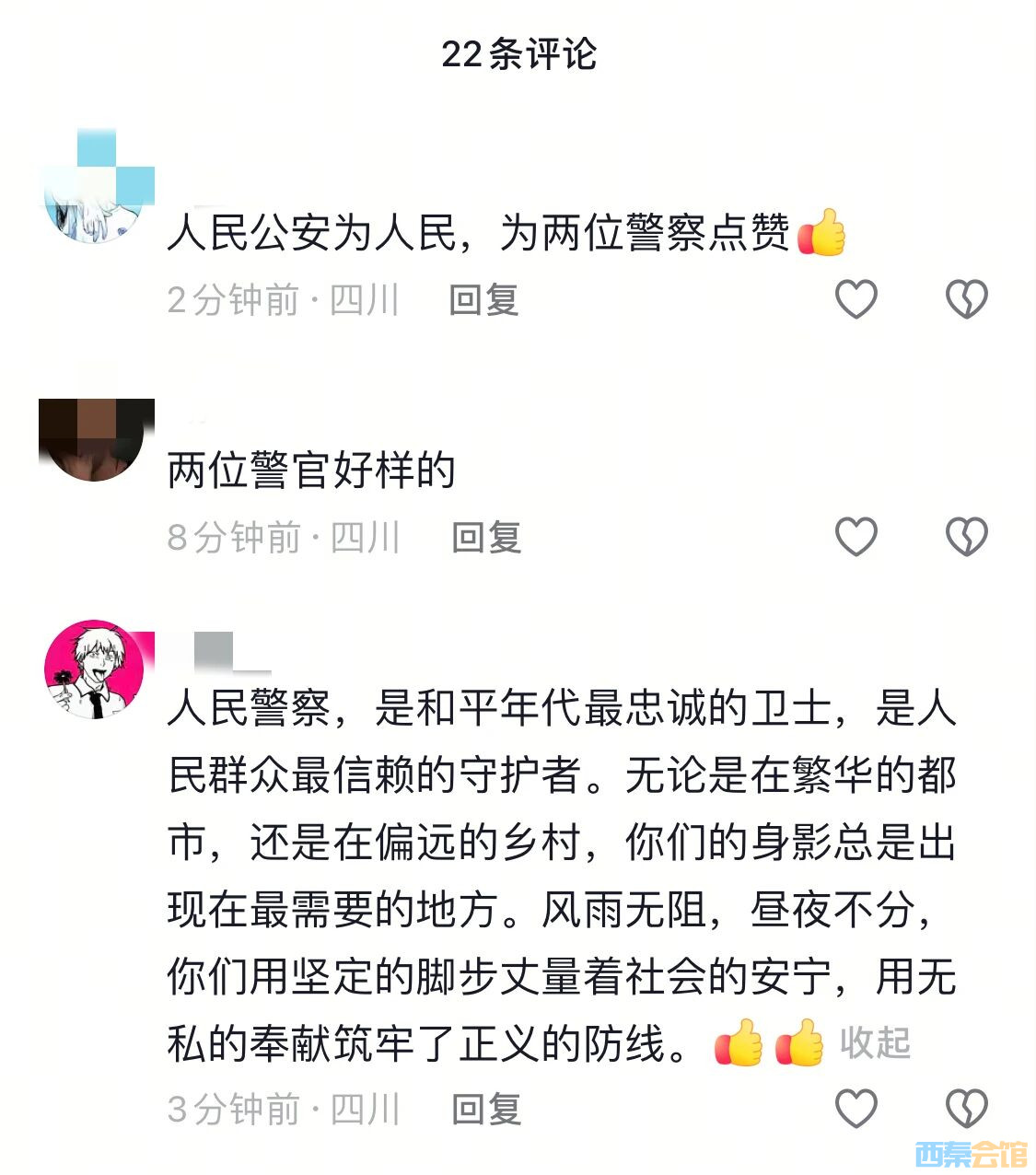Viewport: 1036px width, 1175px height.
Task: Dislike the long comment about 人民警察
Action: 967,1108
